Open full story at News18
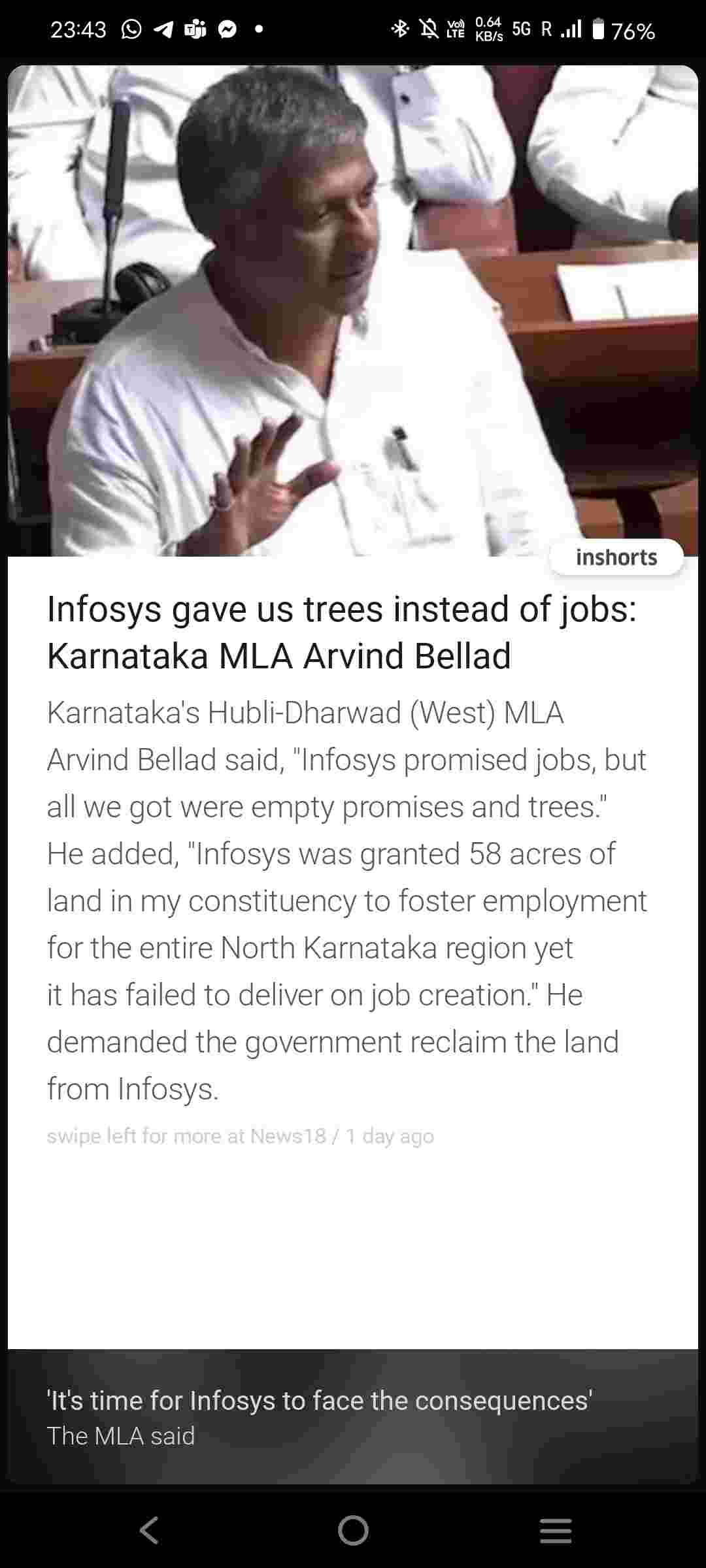The height and width of the screenshot is (1568, 706). tap(240, 1136)
